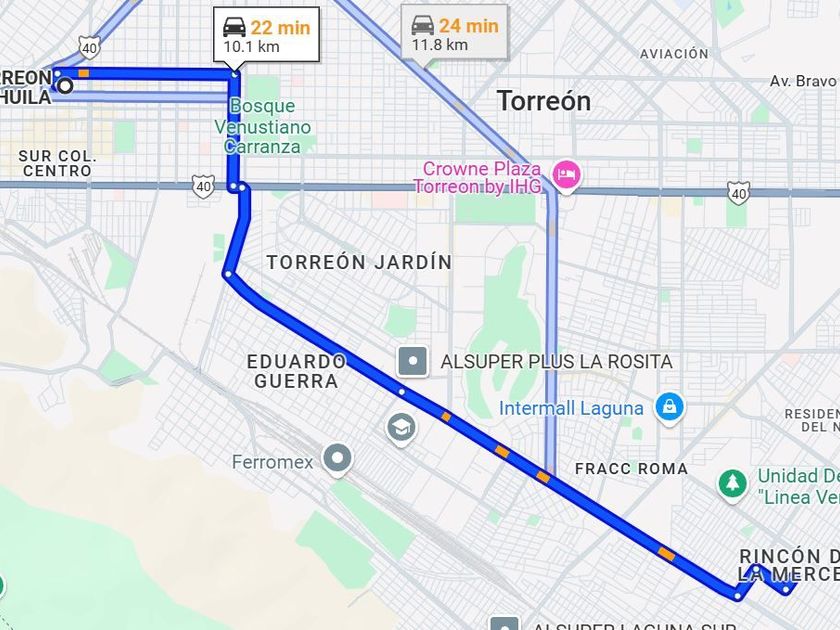Tap the ALSUPER PLUS LA ROSITA marker

click(412, 361)
